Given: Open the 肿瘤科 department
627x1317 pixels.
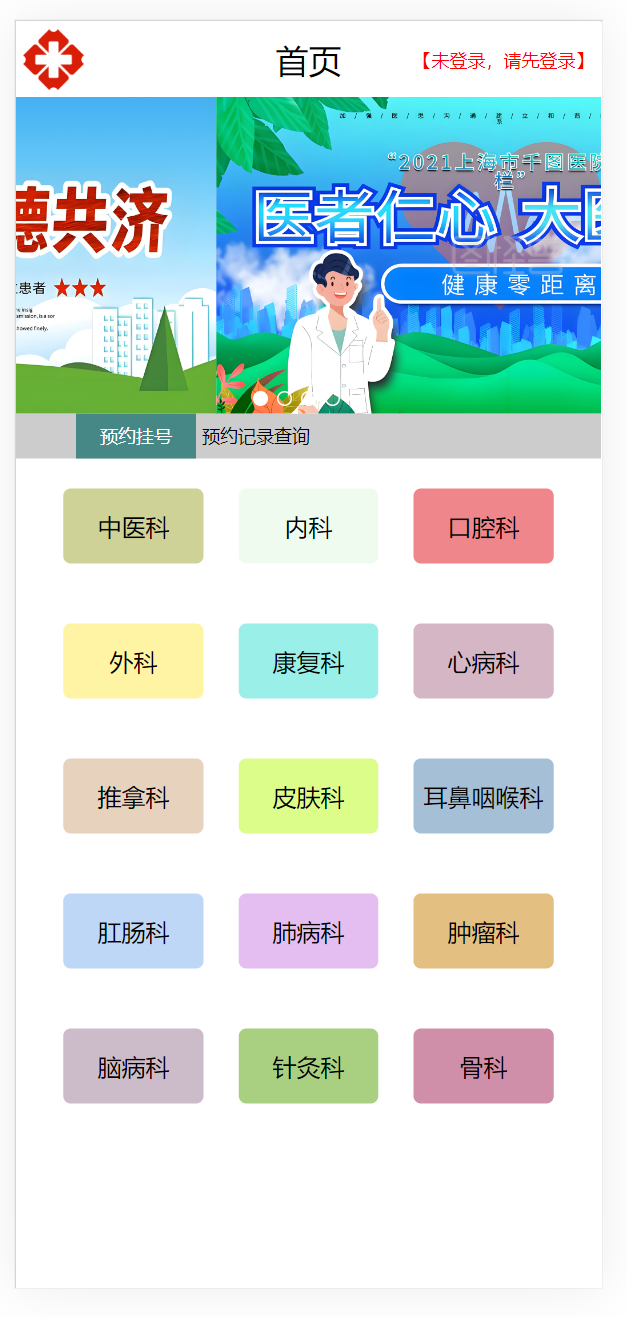Looking at the screenshot, I should pyautogui.click(x=483, y=932).
